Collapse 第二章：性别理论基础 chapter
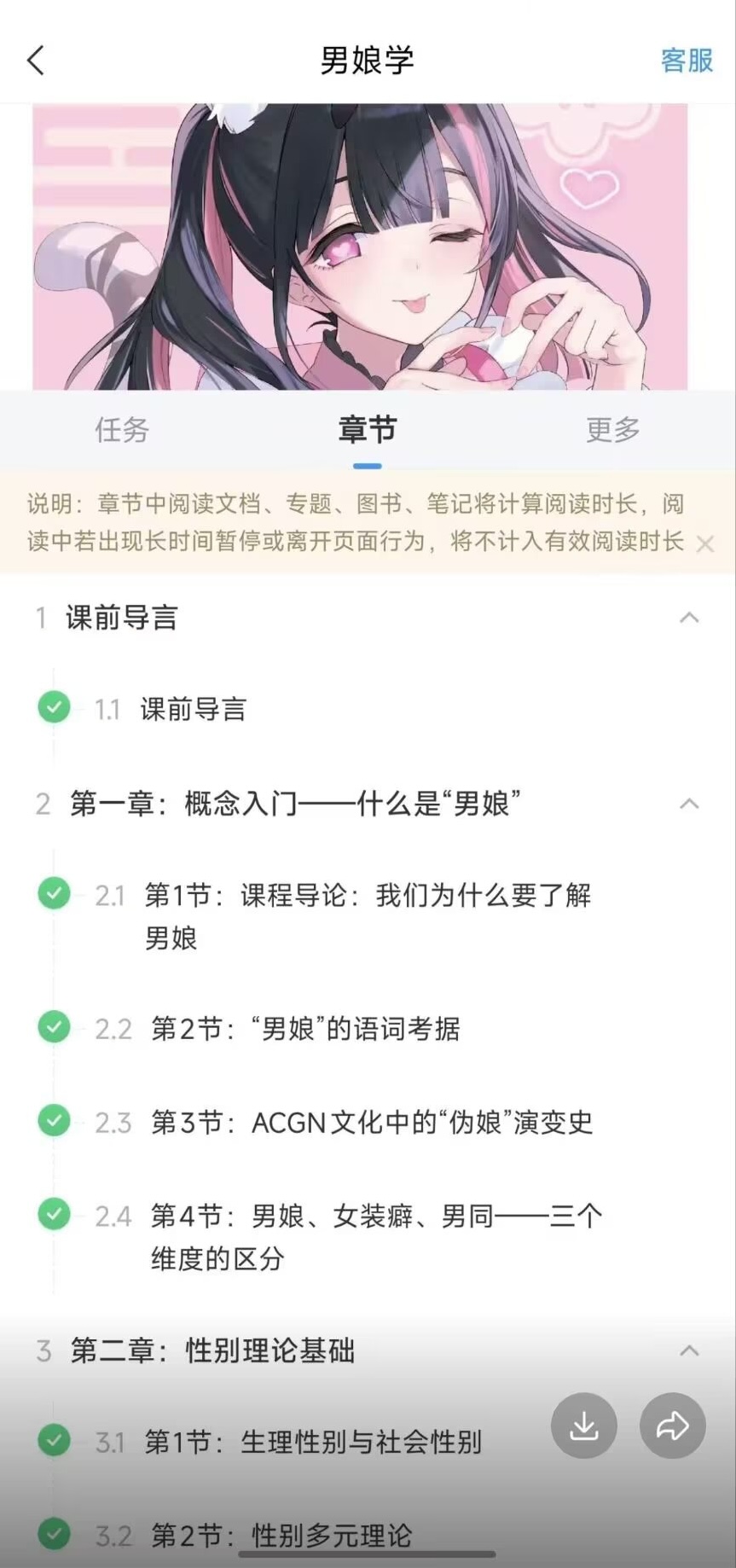736x1568 pixels. click(x=689, y=1351)
